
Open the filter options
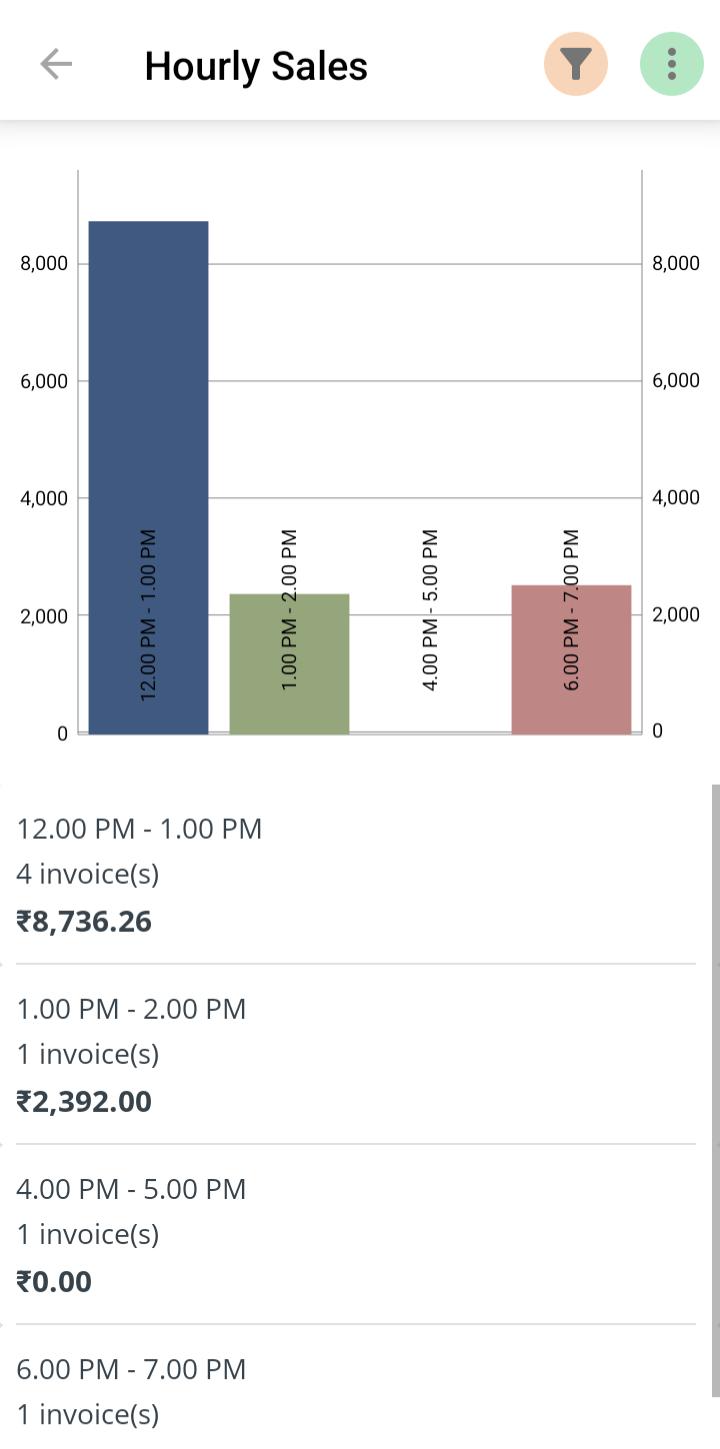point(575,65)
